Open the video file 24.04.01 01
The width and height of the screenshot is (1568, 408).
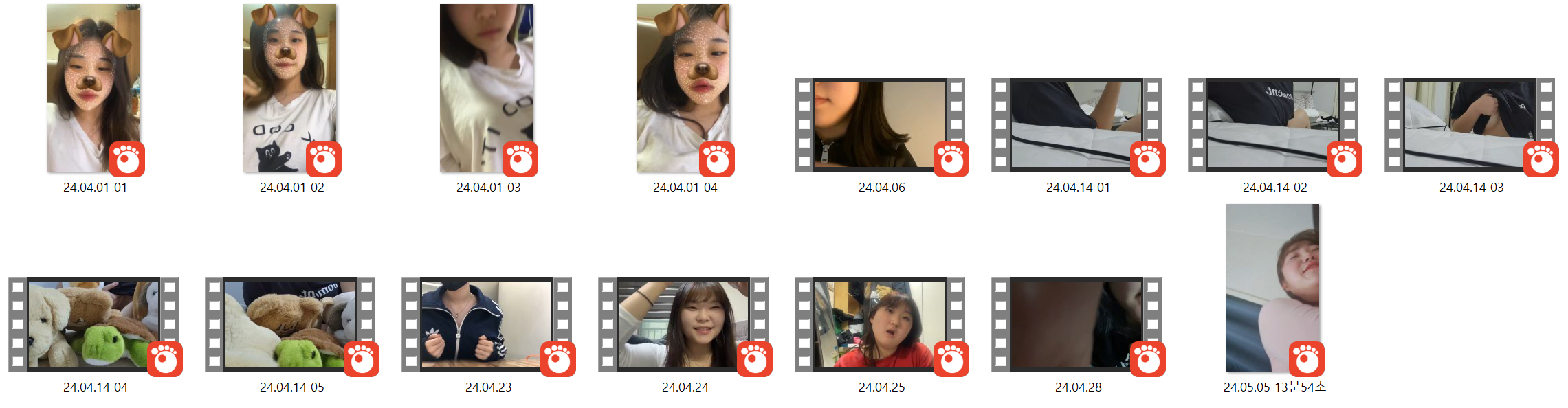(x=93, y=89)
